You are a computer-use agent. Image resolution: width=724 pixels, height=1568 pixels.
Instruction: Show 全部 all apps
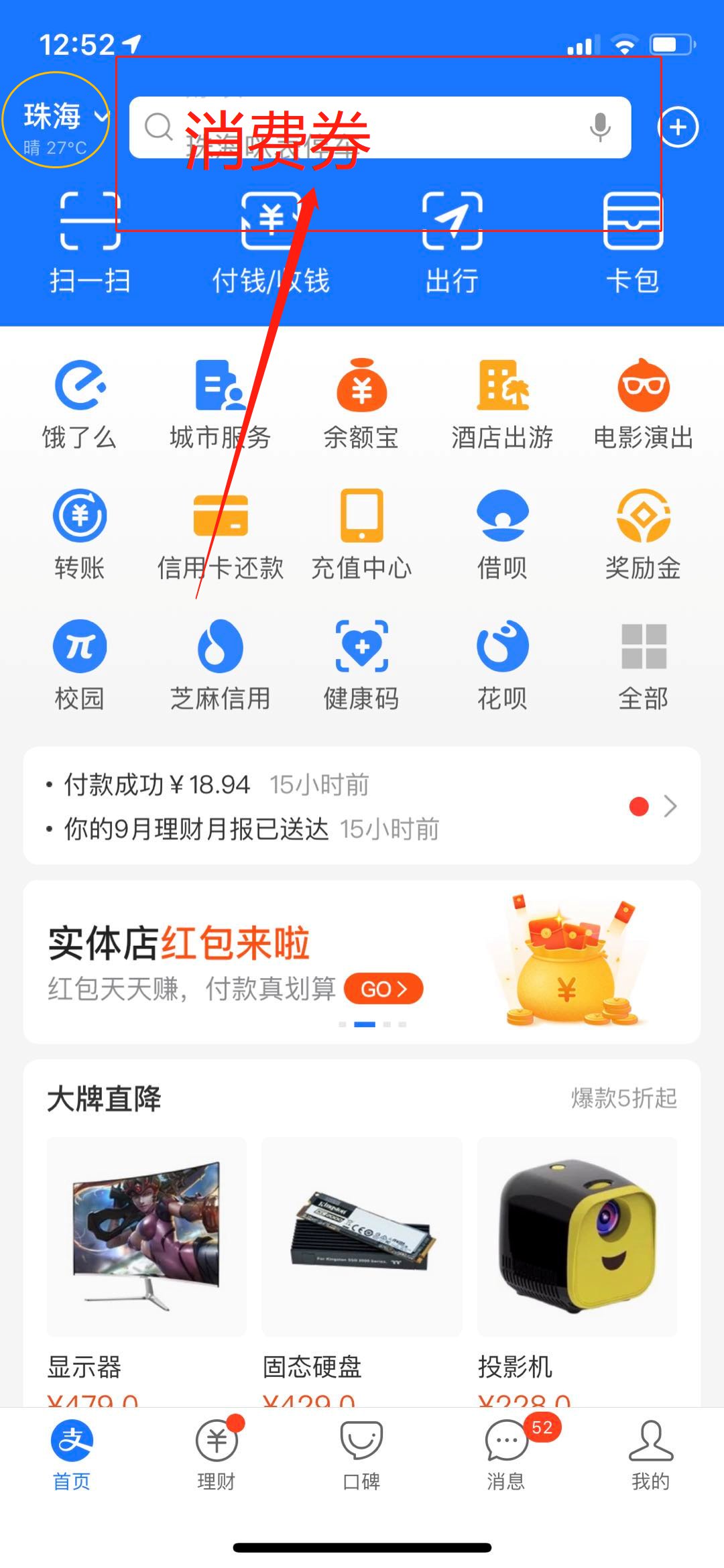643,665
